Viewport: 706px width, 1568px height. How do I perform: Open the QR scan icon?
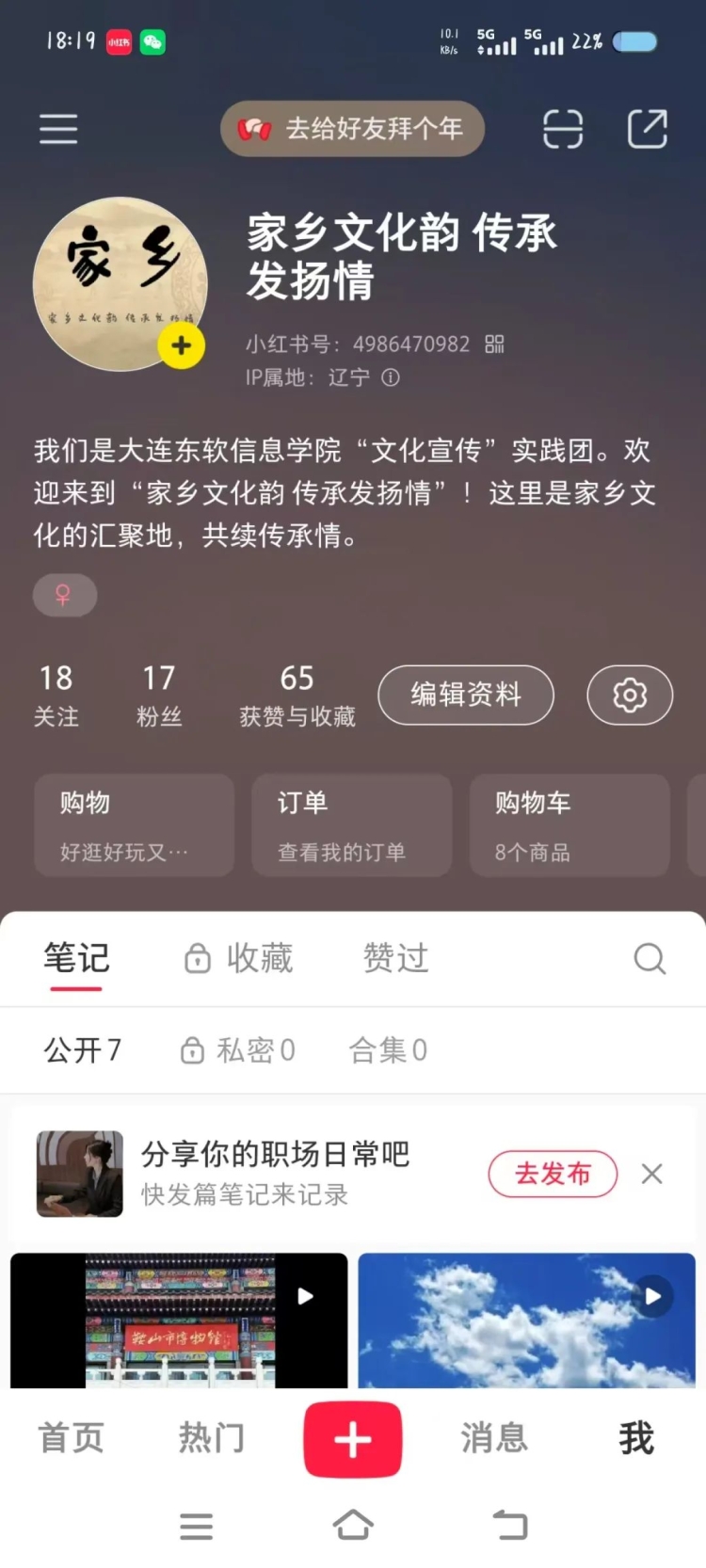pyautogui.click(x=563, y=129)
